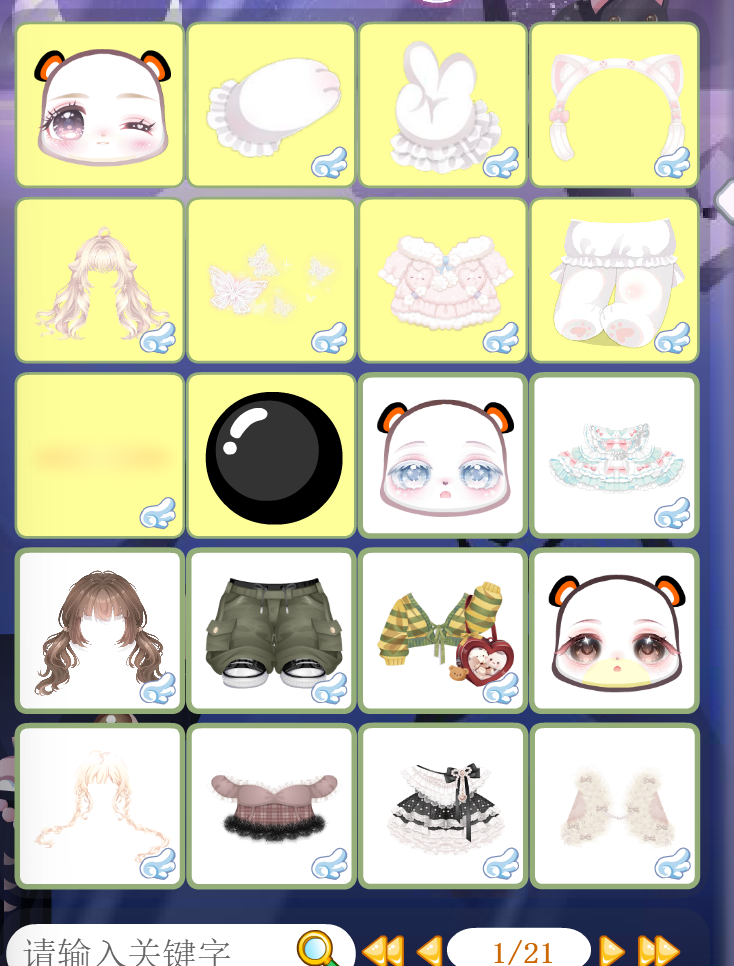Screen dimensions: 734x966
Task: Jump to the last page
Action: pos(658,950)
